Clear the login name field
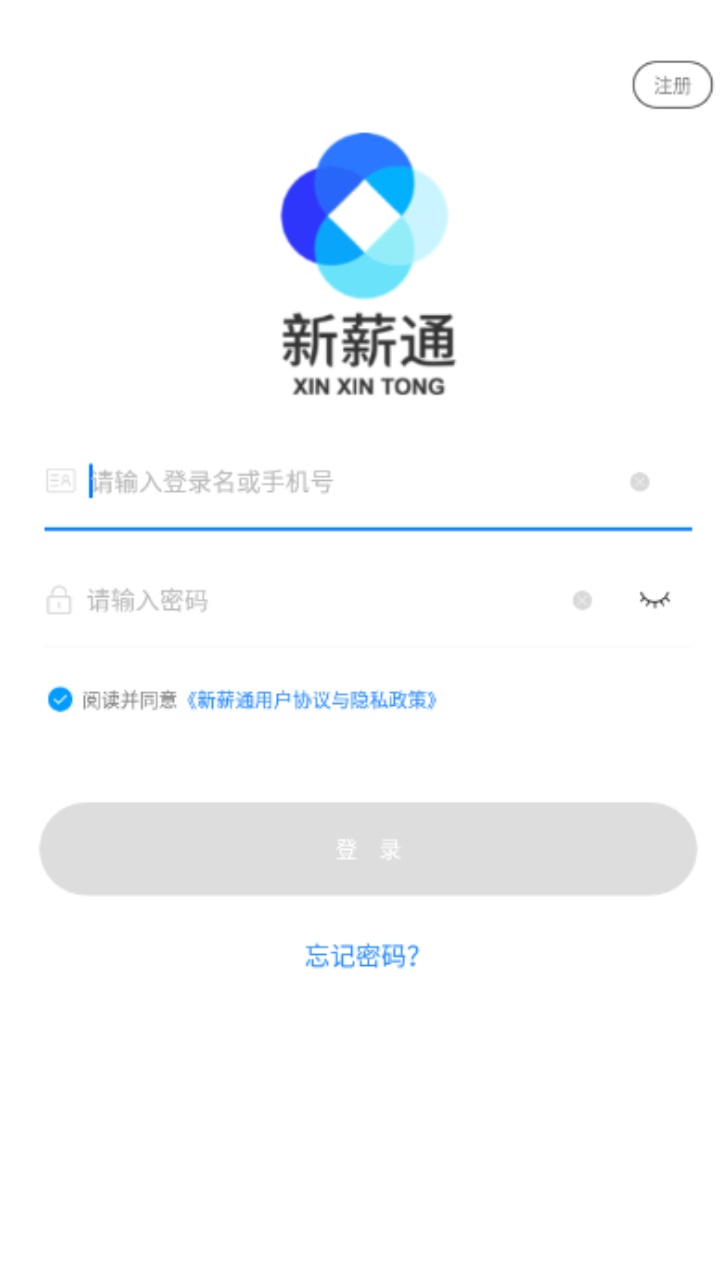 (x=640, y=482)
